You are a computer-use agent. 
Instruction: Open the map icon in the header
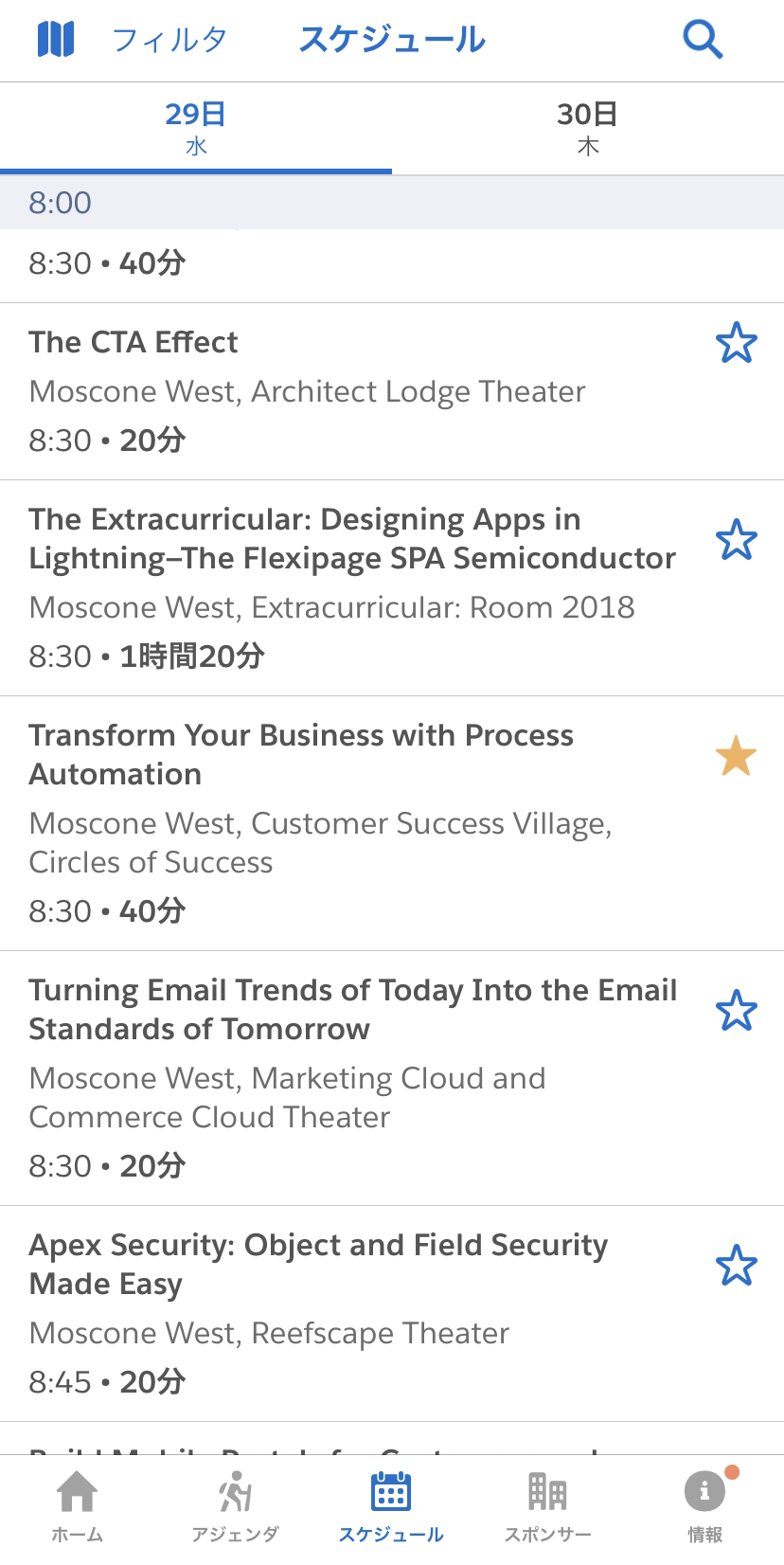(56, 40)
